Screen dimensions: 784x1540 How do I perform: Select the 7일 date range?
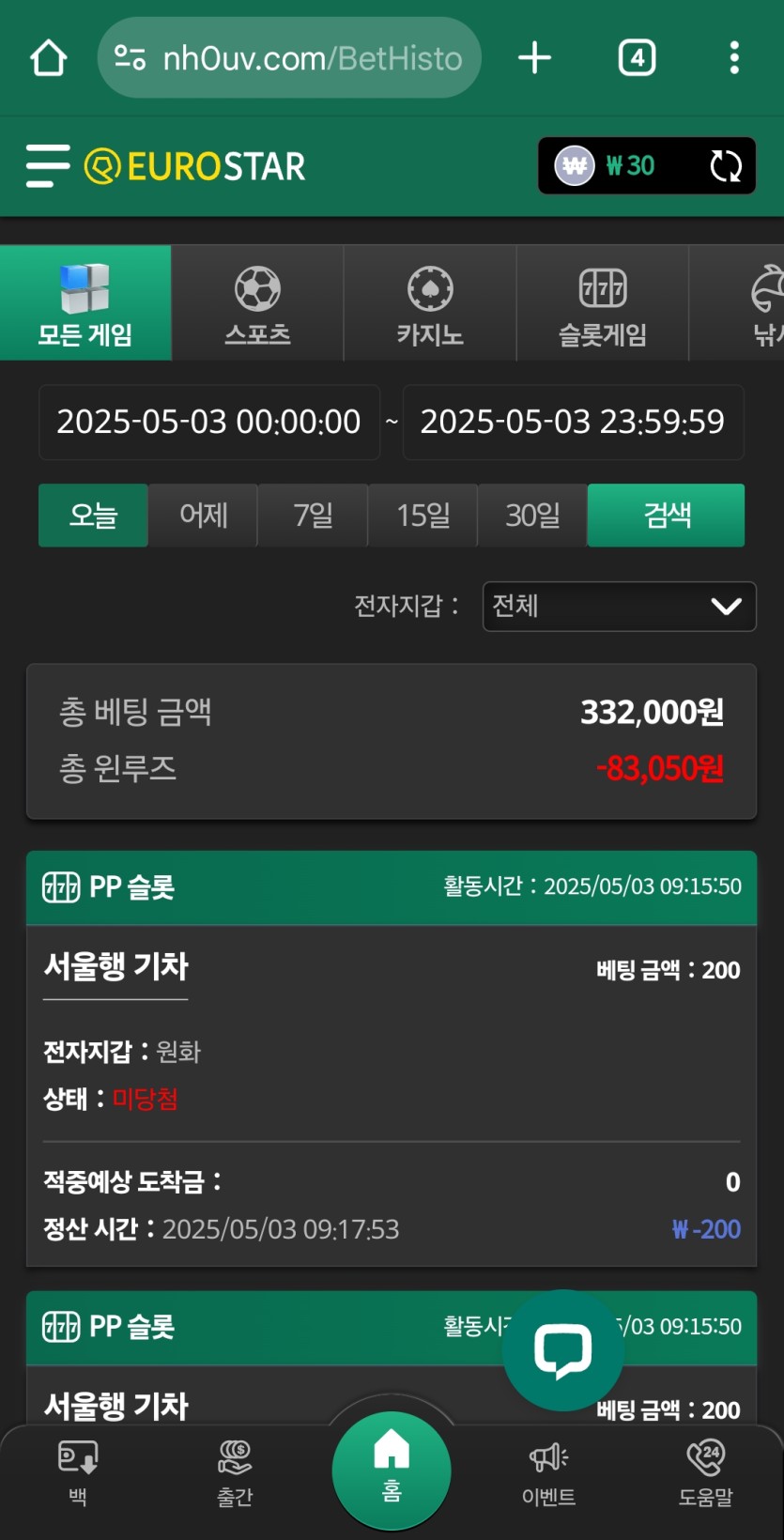313,515
